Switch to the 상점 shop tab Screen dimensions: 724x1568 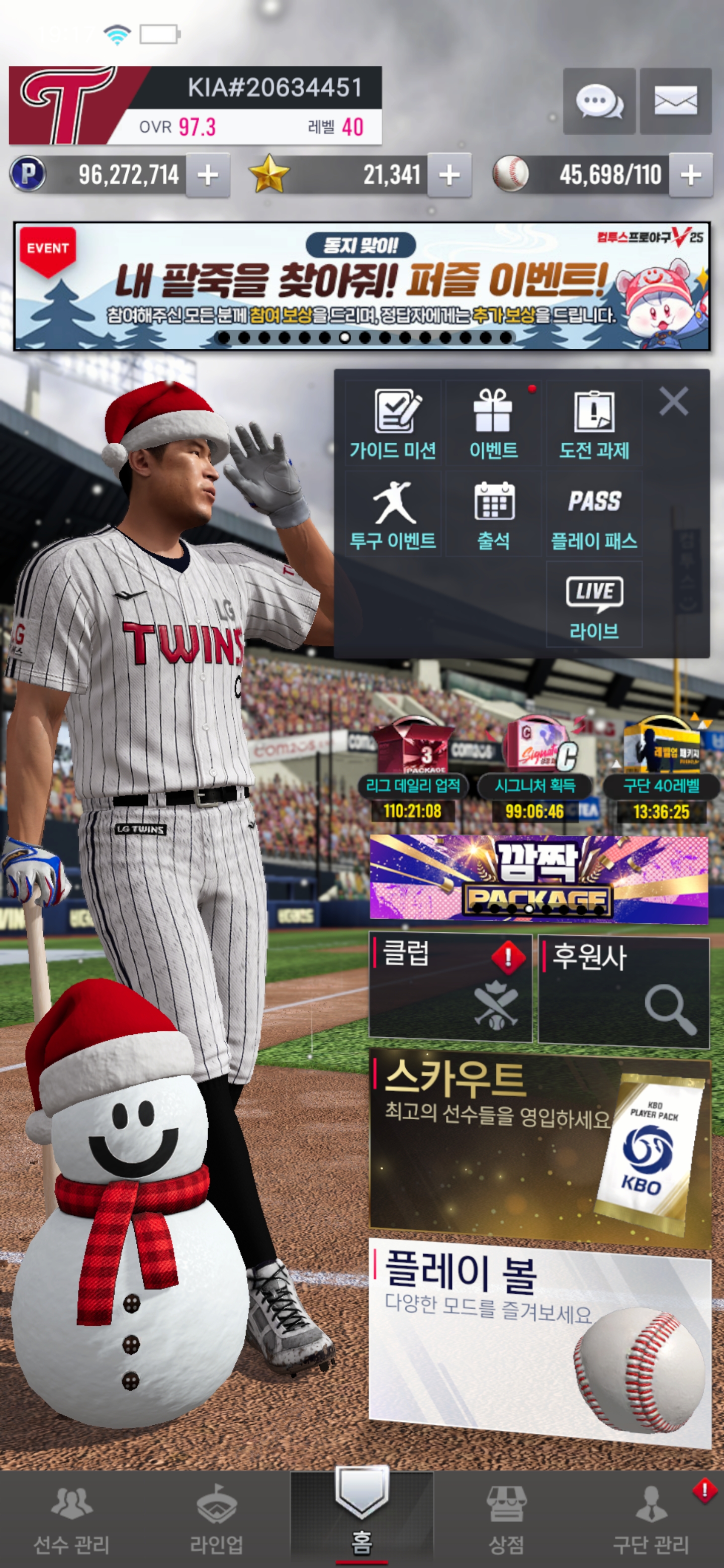[506, 1520]
